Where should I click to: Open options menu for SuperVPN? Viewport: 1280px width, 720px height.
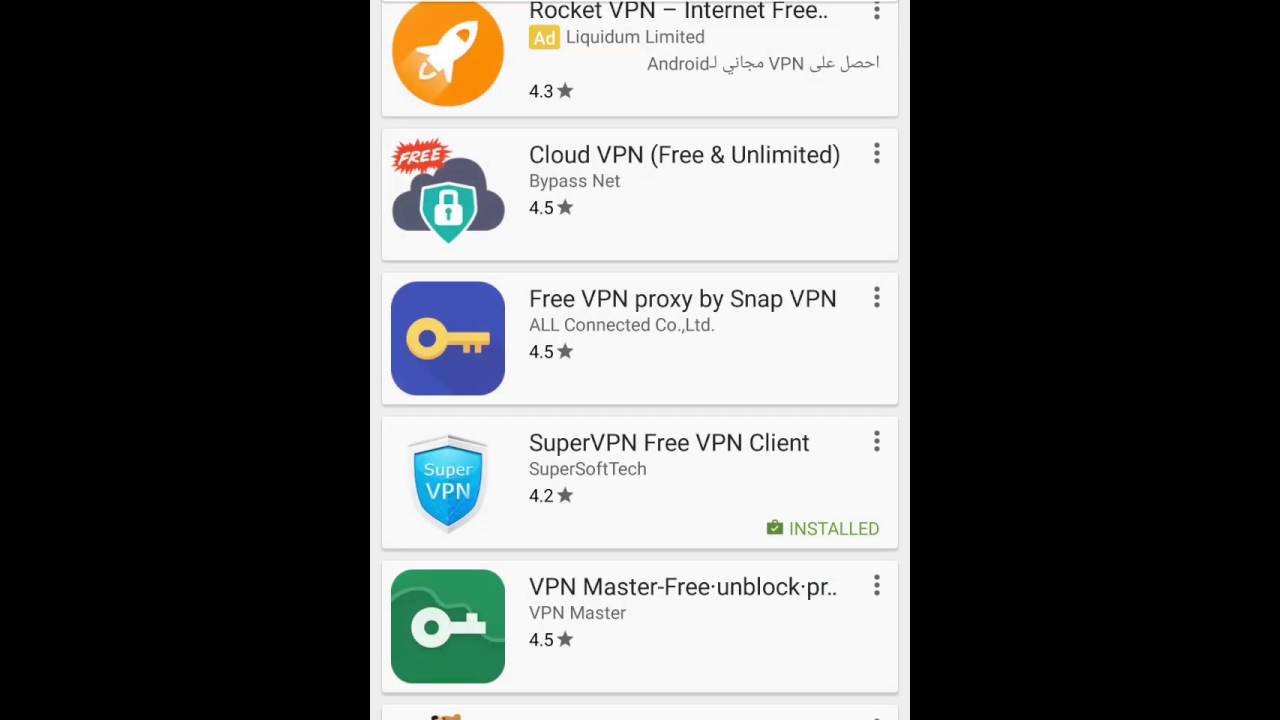pyautogui.click(x=876, y=442)
